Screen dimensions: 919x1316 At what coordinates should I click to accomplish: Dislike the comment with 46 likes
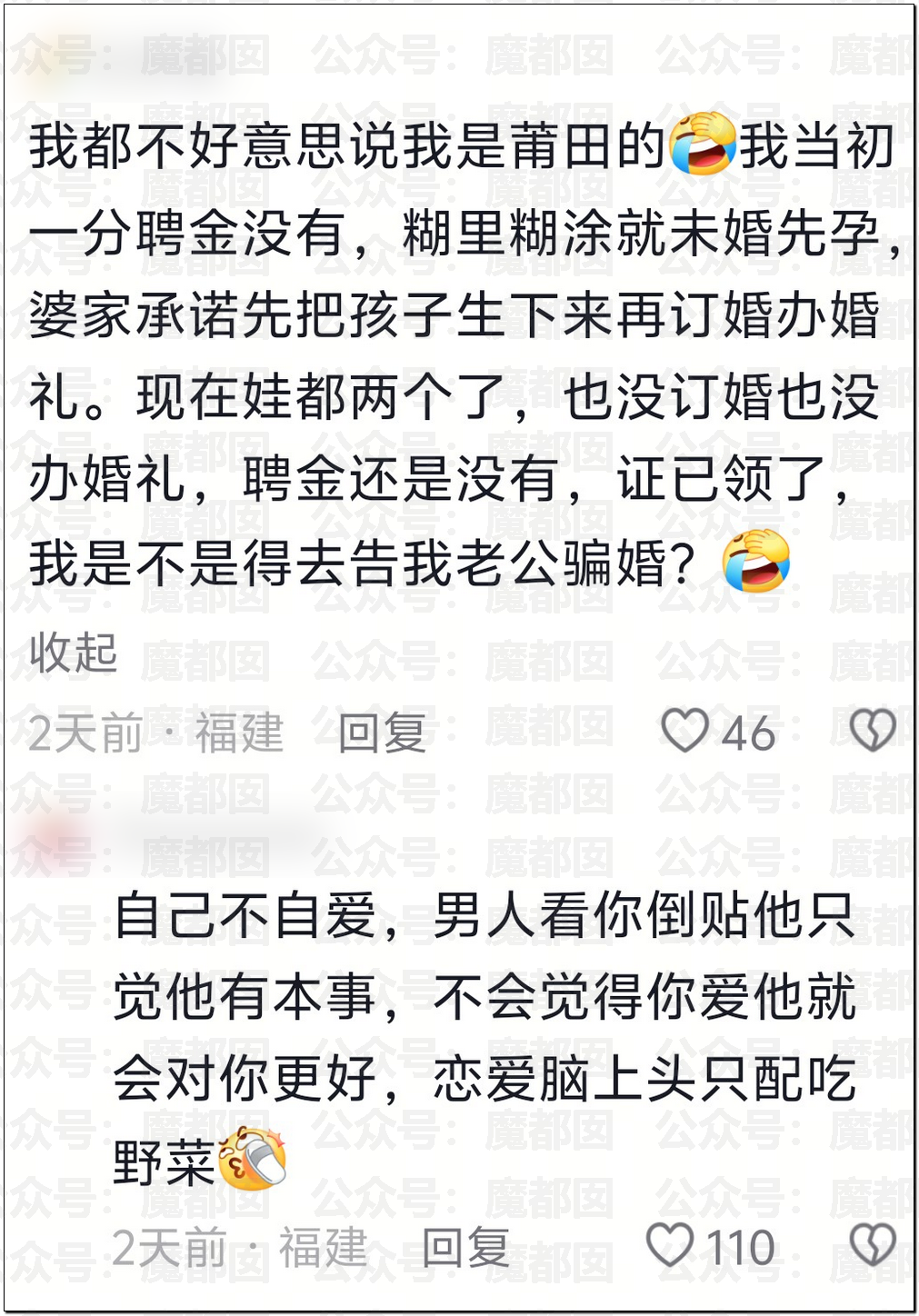pos(873,731)
